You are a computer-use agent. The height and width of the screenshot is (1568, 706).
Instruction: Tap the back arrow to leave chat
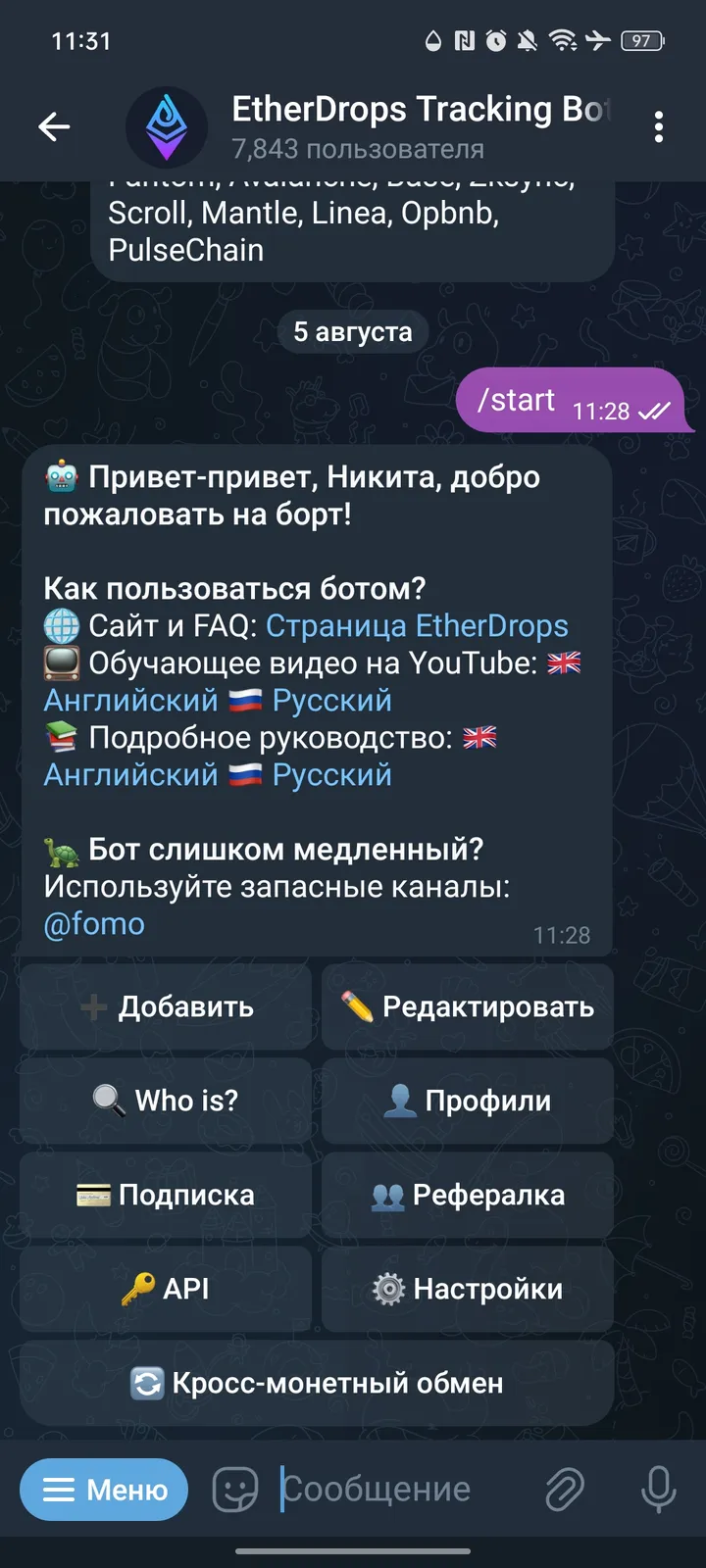click(55, 127)
